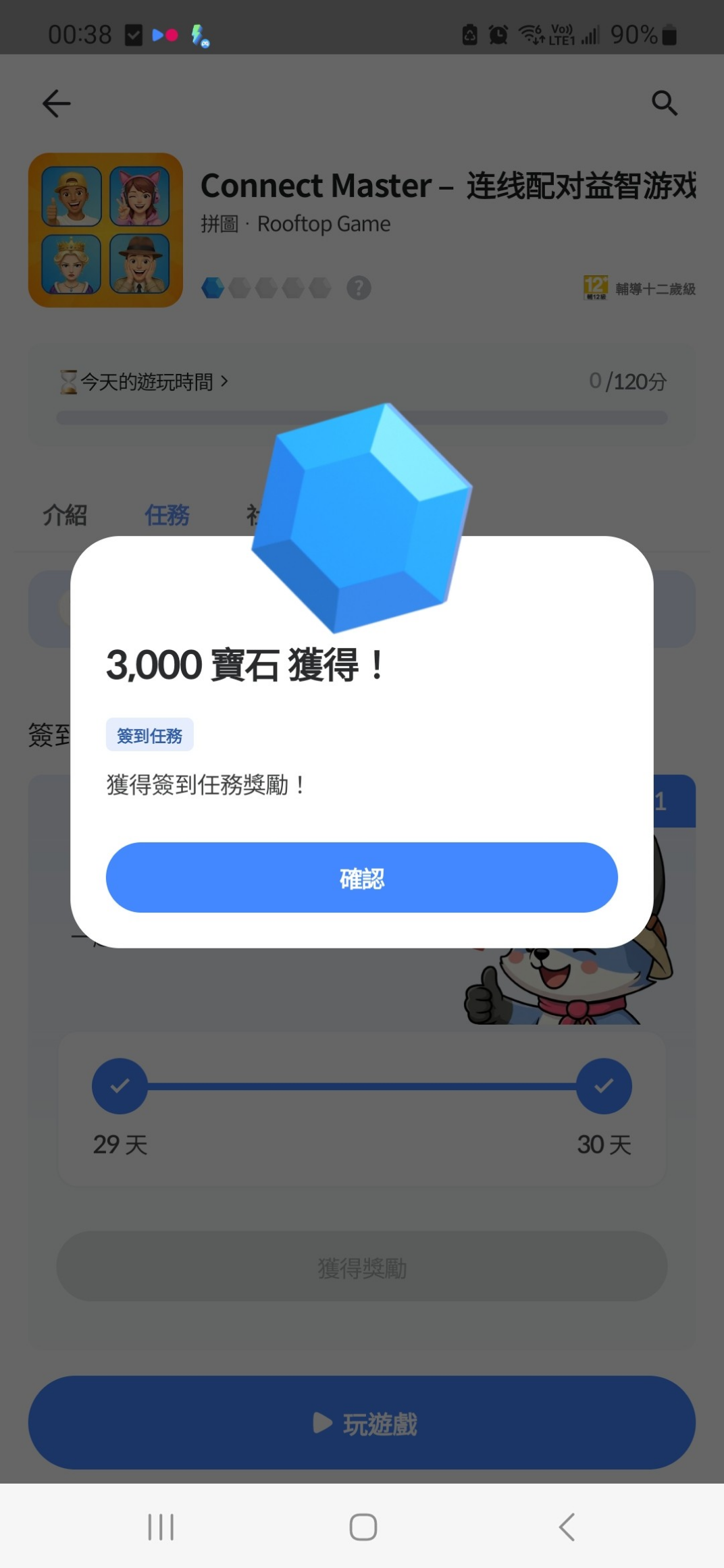Screen dimensions: 724x1568
Task: Tap the system home button
Action: click(363, 1527)
